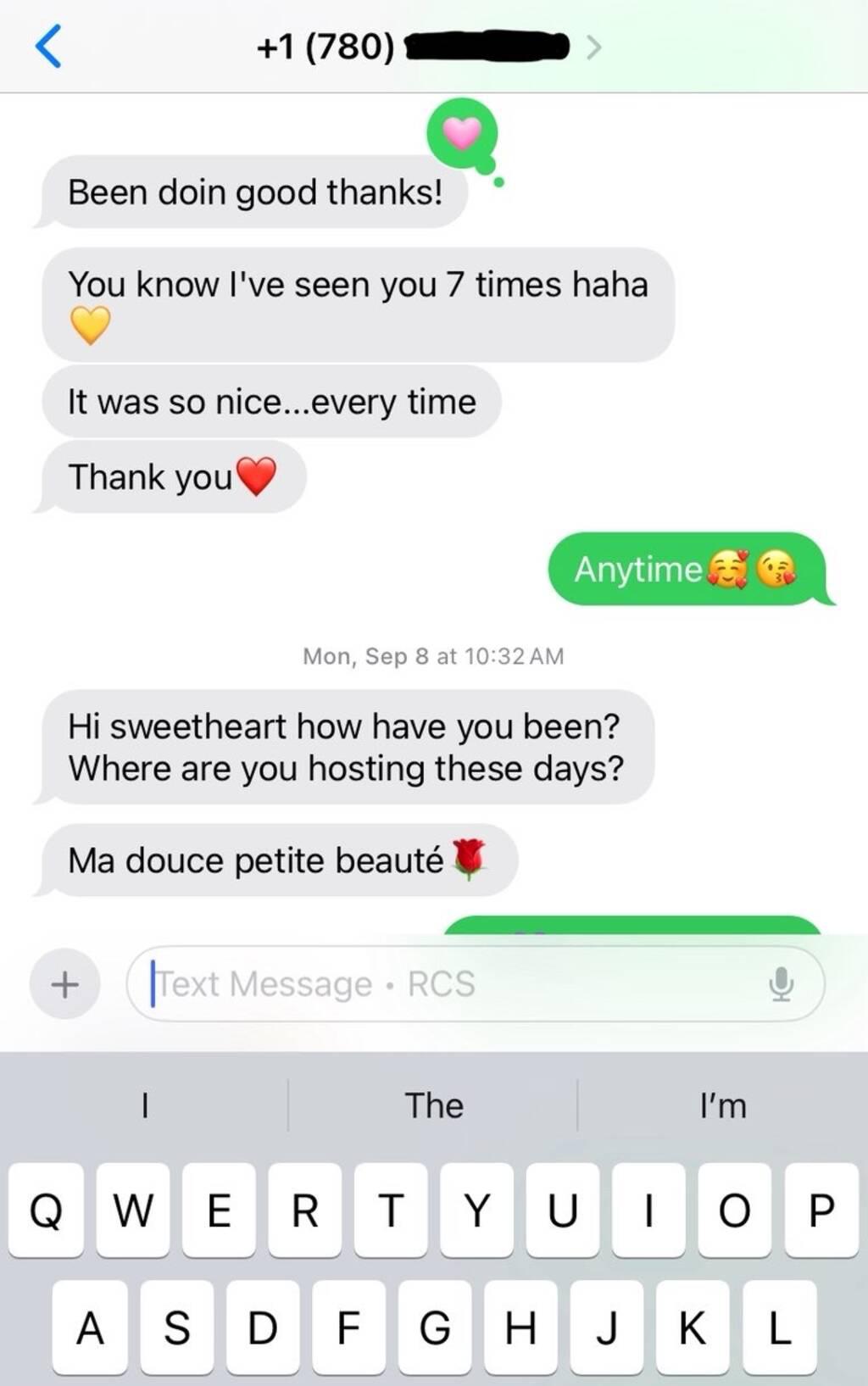Hit the H key on the keyboard
The width and height of the screenshot is (868, 1386).
(x=520, y=1328)
